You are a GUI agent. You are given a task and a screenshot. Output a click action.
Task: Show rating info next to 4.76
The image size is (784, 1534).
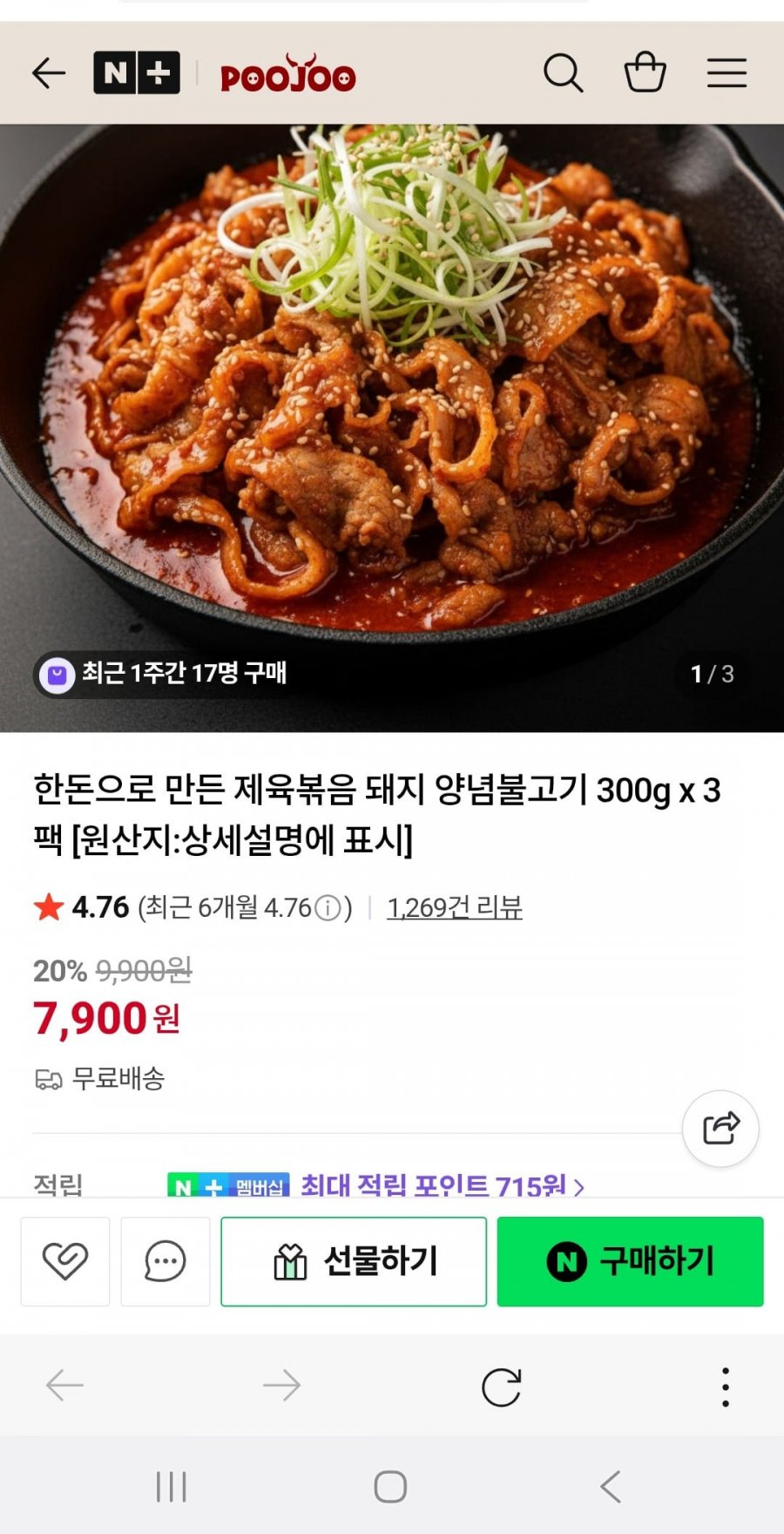(x=328, y=908)
